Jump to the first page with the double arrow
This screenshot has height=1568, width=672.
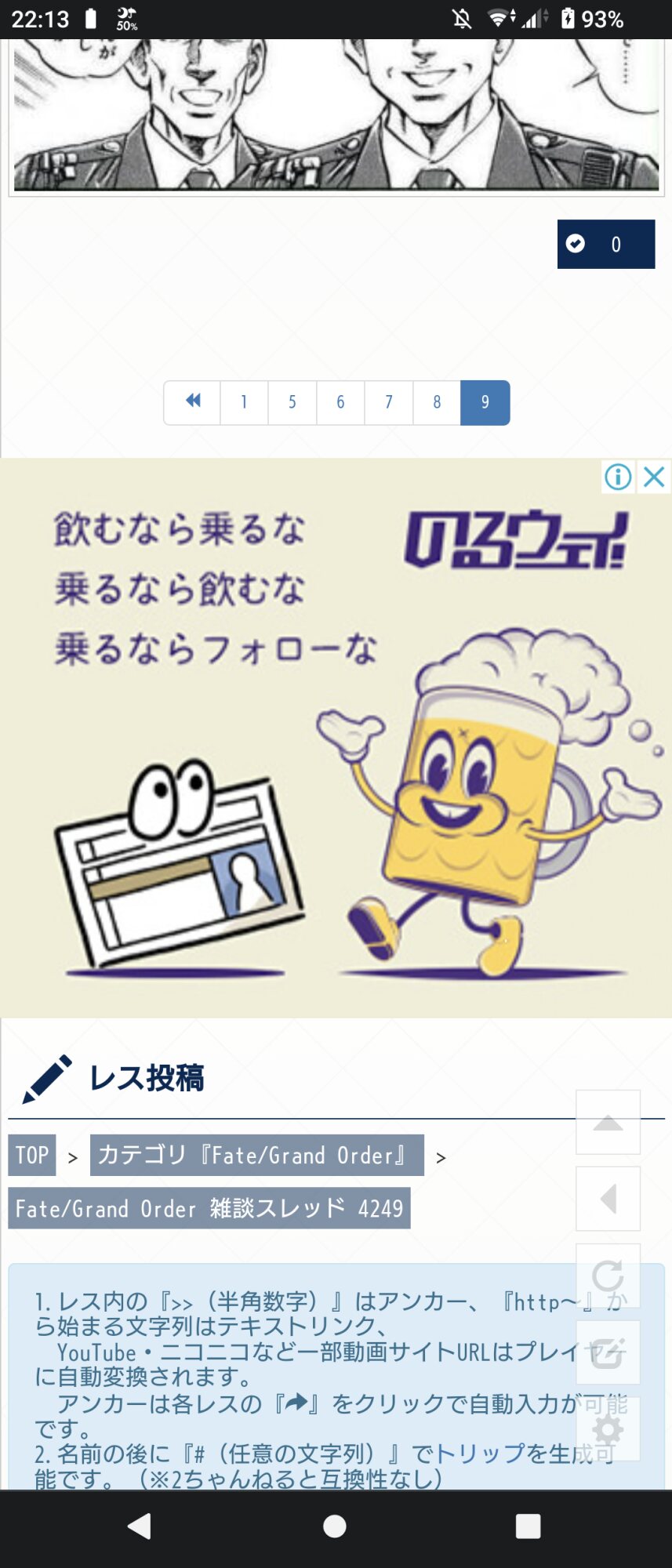point(192,402)
